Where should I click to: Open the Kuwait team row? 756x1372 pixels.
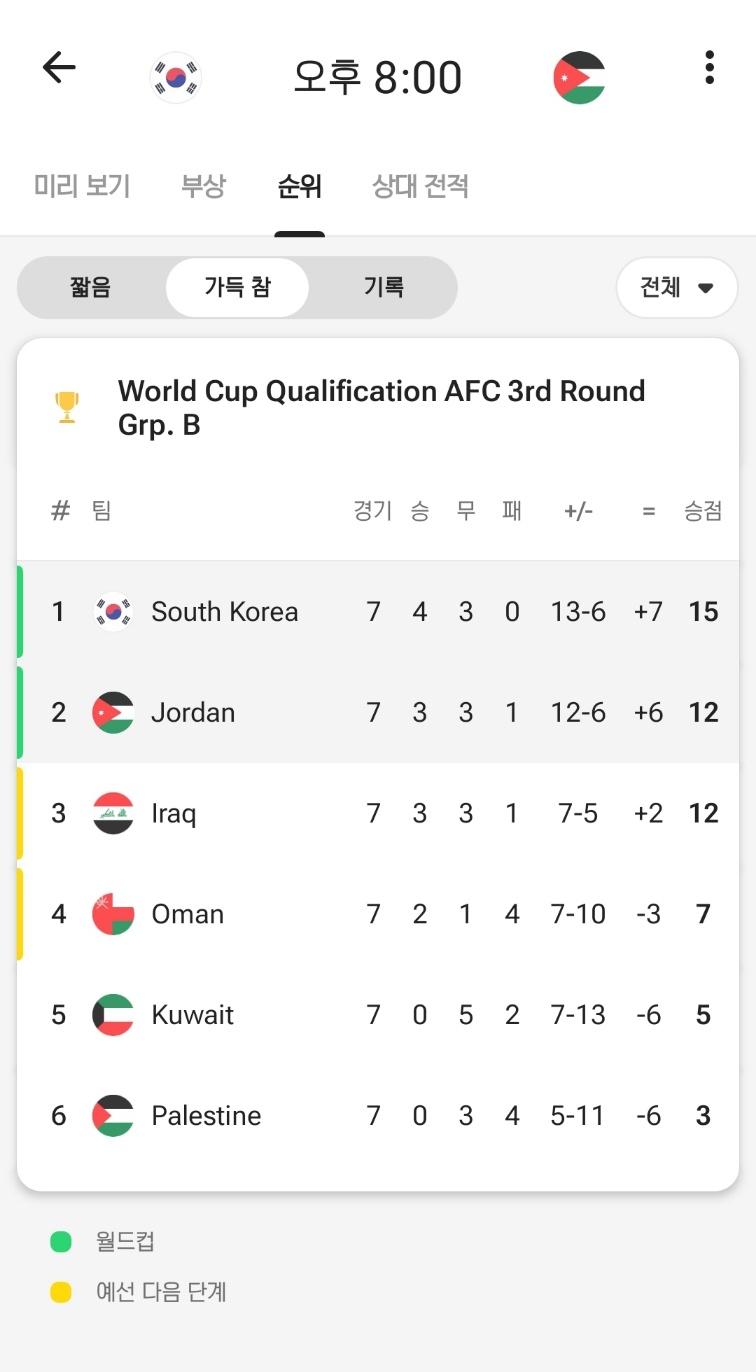[378, 1015]
